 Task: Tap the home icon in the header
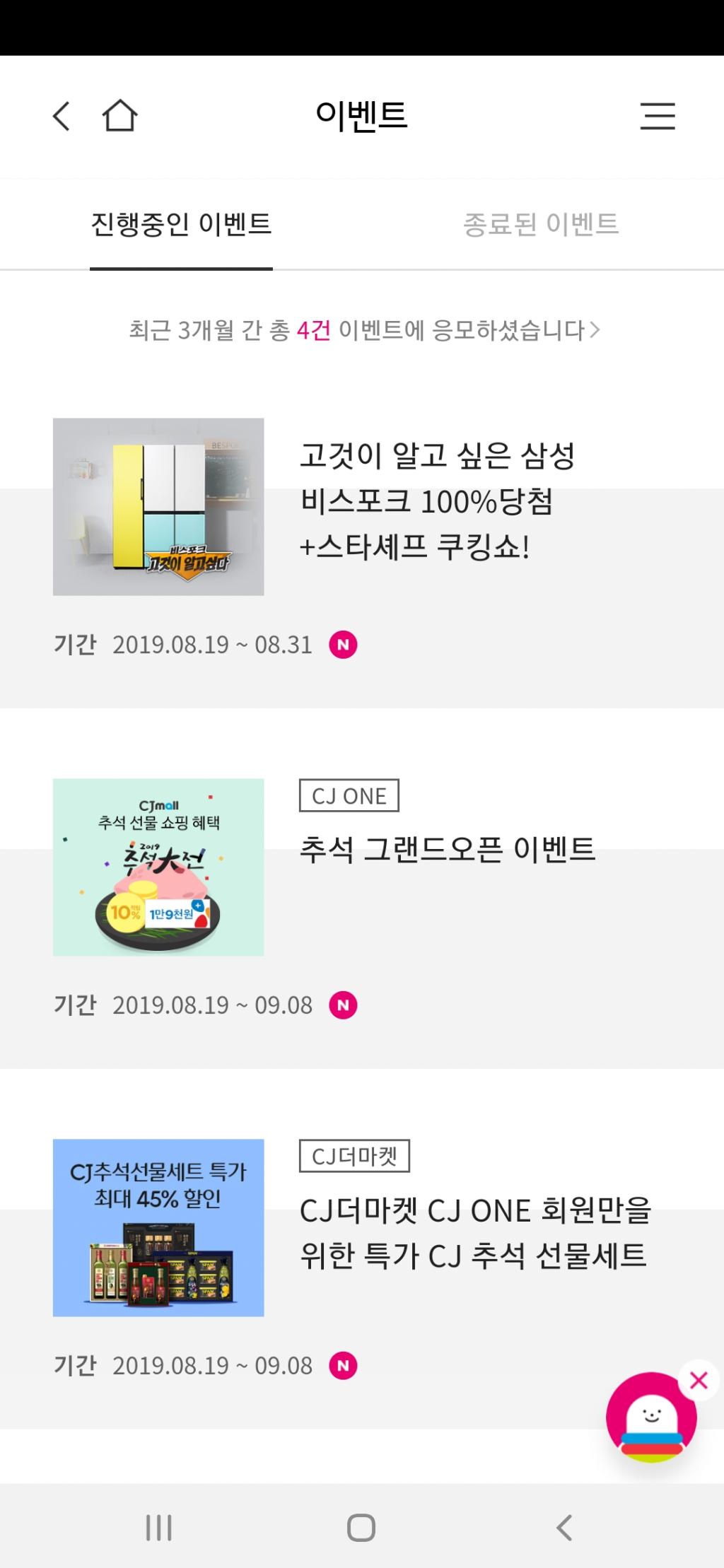tap(119, 115)
